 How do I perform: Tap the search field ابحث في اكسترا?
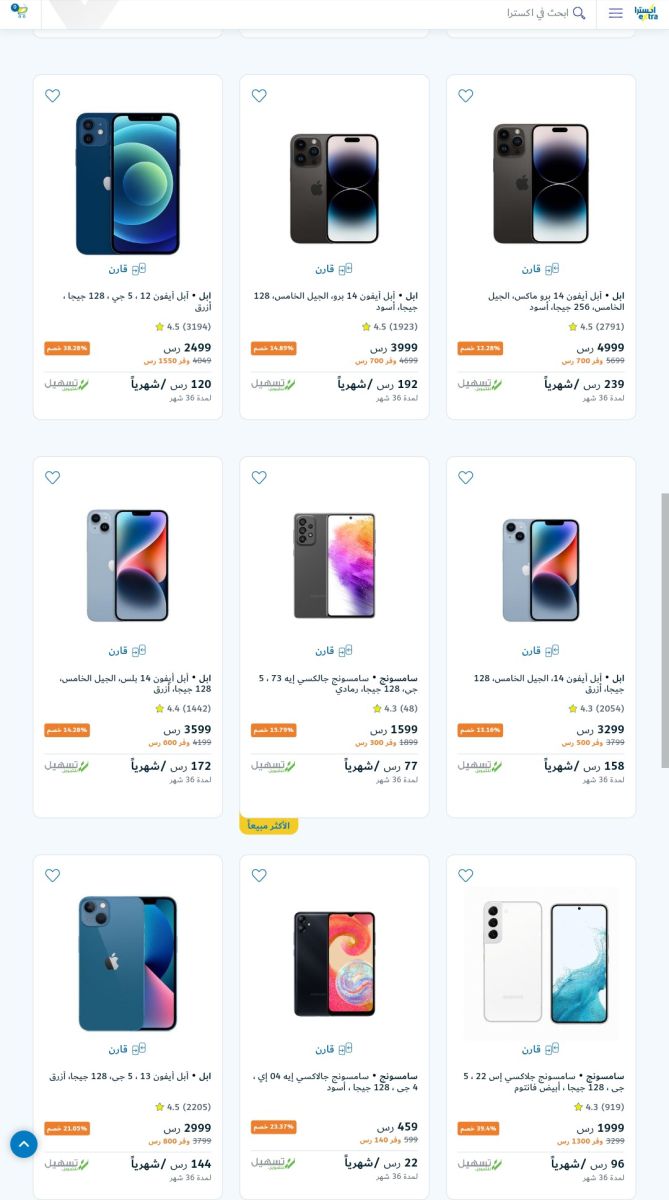(540, 13)
